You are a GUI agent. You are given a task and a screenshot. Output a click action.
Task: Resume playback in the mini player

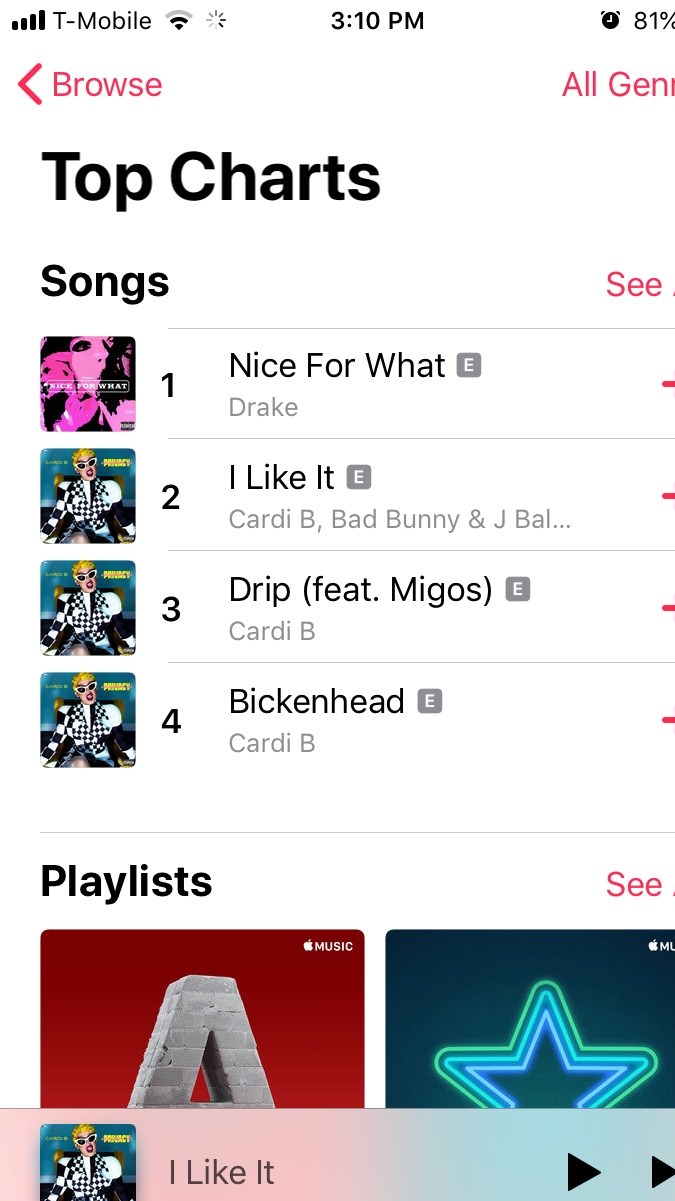point(583,1171)
